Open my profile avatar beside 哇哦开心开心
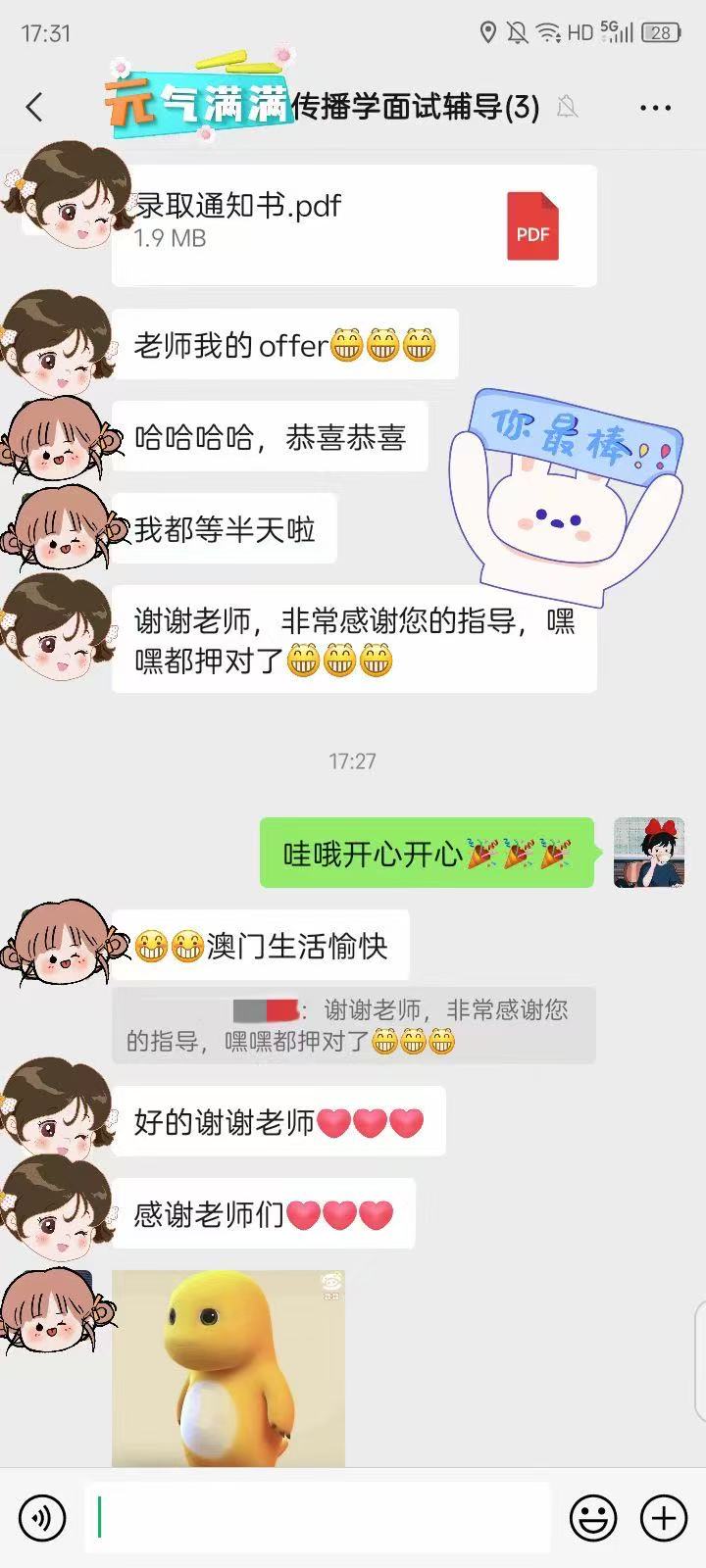Viewport: 706px width, 1568px height. tap(648, 853)
